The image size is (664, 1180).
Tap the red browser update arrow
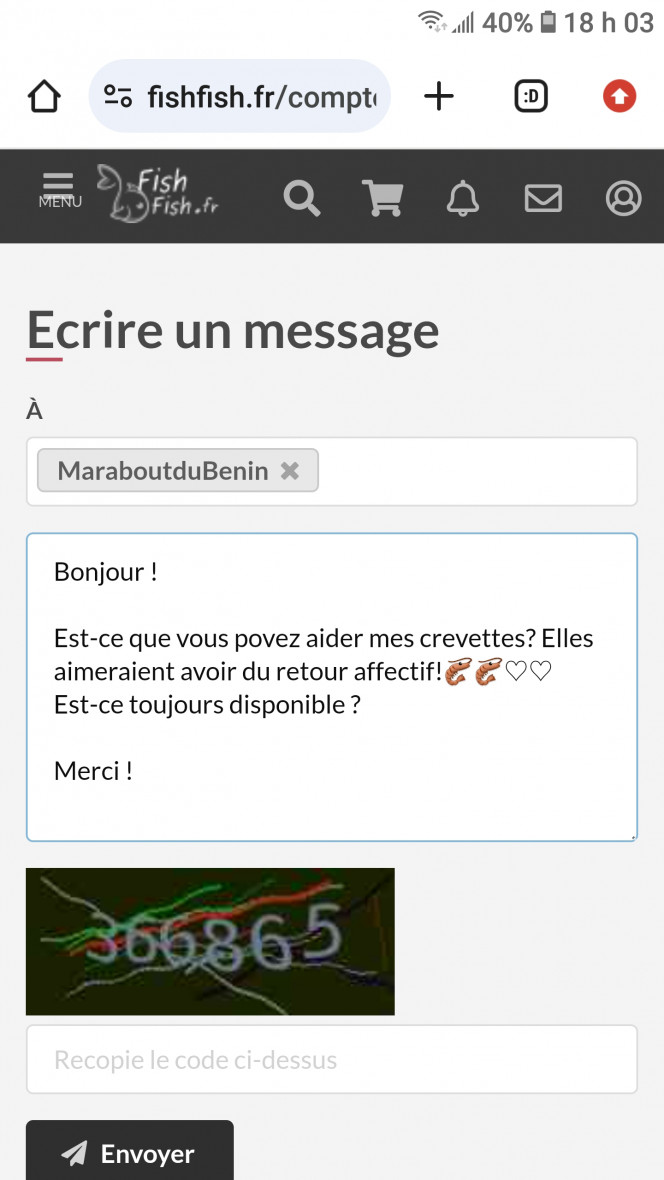[x=619, y=97]
